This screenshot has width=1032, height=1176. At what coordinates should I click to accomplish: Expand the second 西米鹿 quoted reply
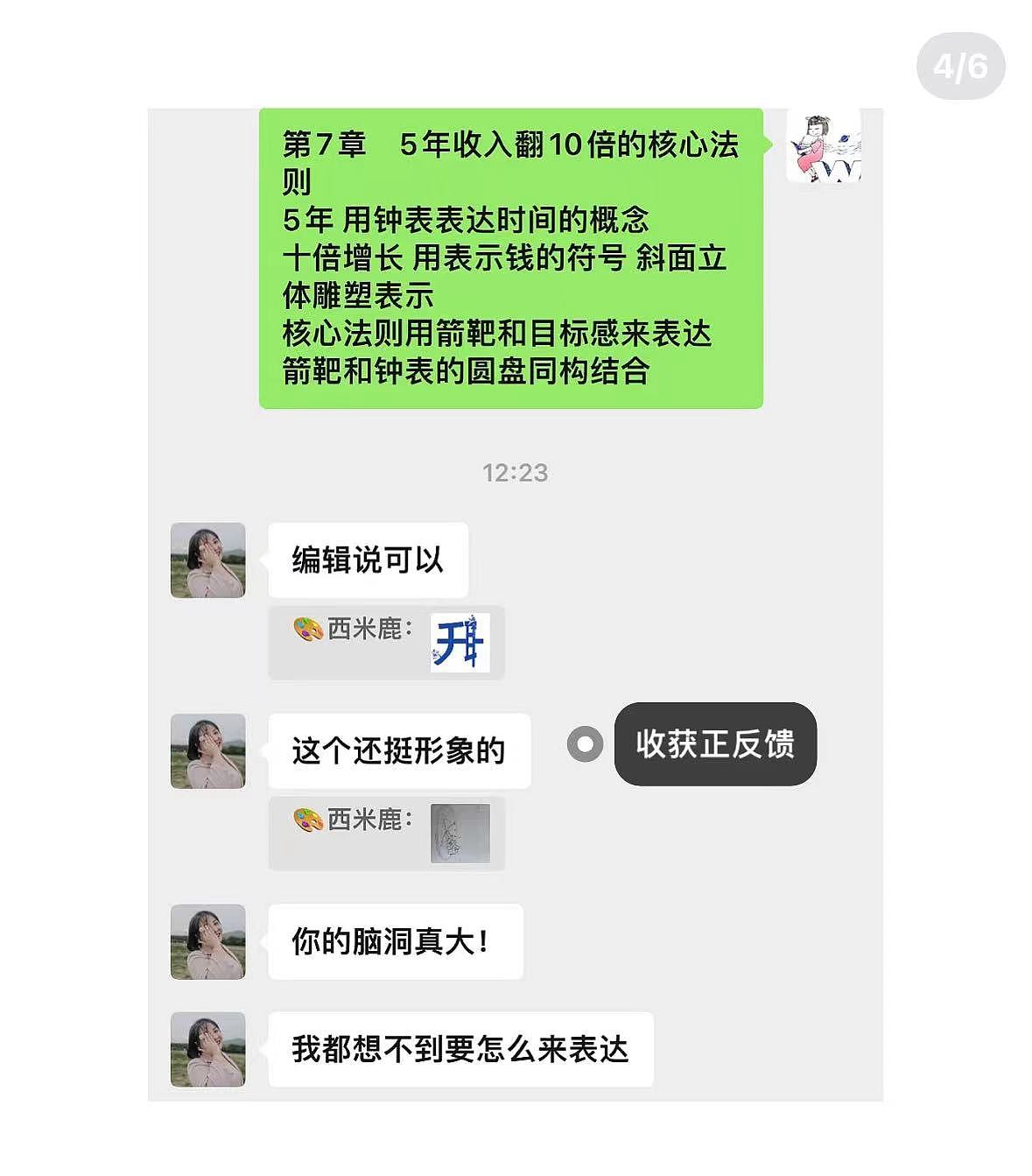click(x=387, y=833)
